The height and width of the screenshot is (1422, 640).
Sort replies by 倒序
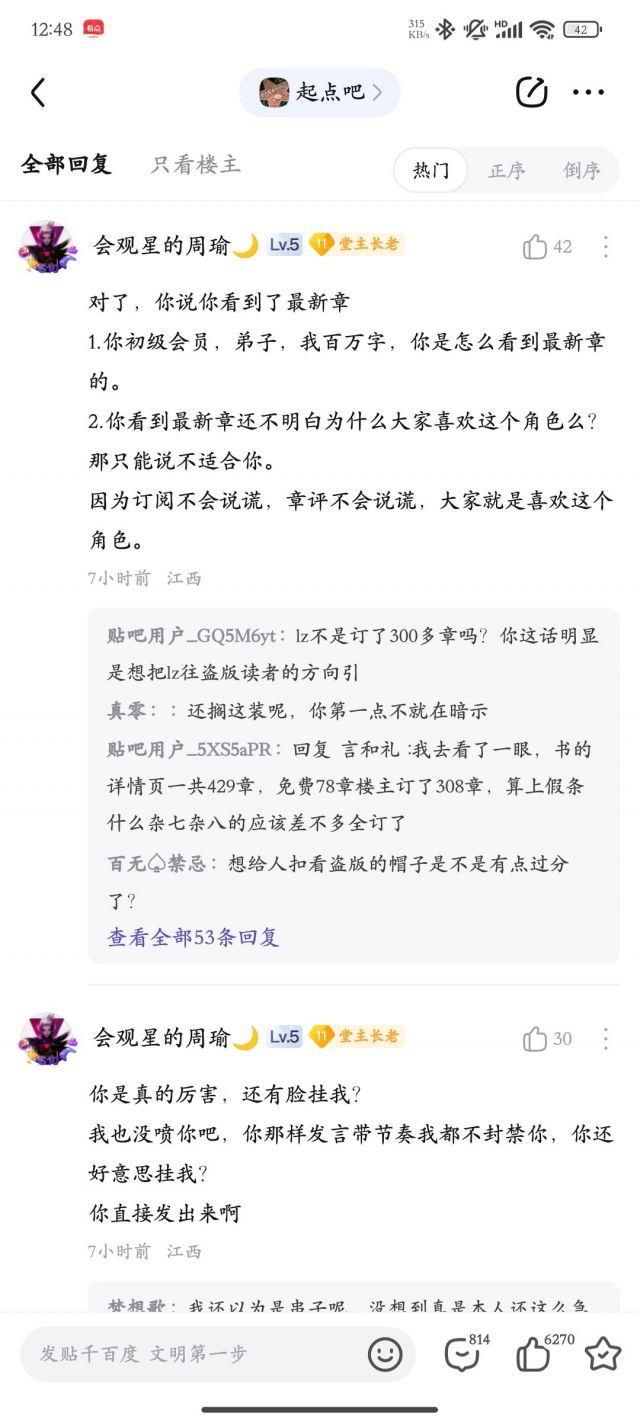581,170
